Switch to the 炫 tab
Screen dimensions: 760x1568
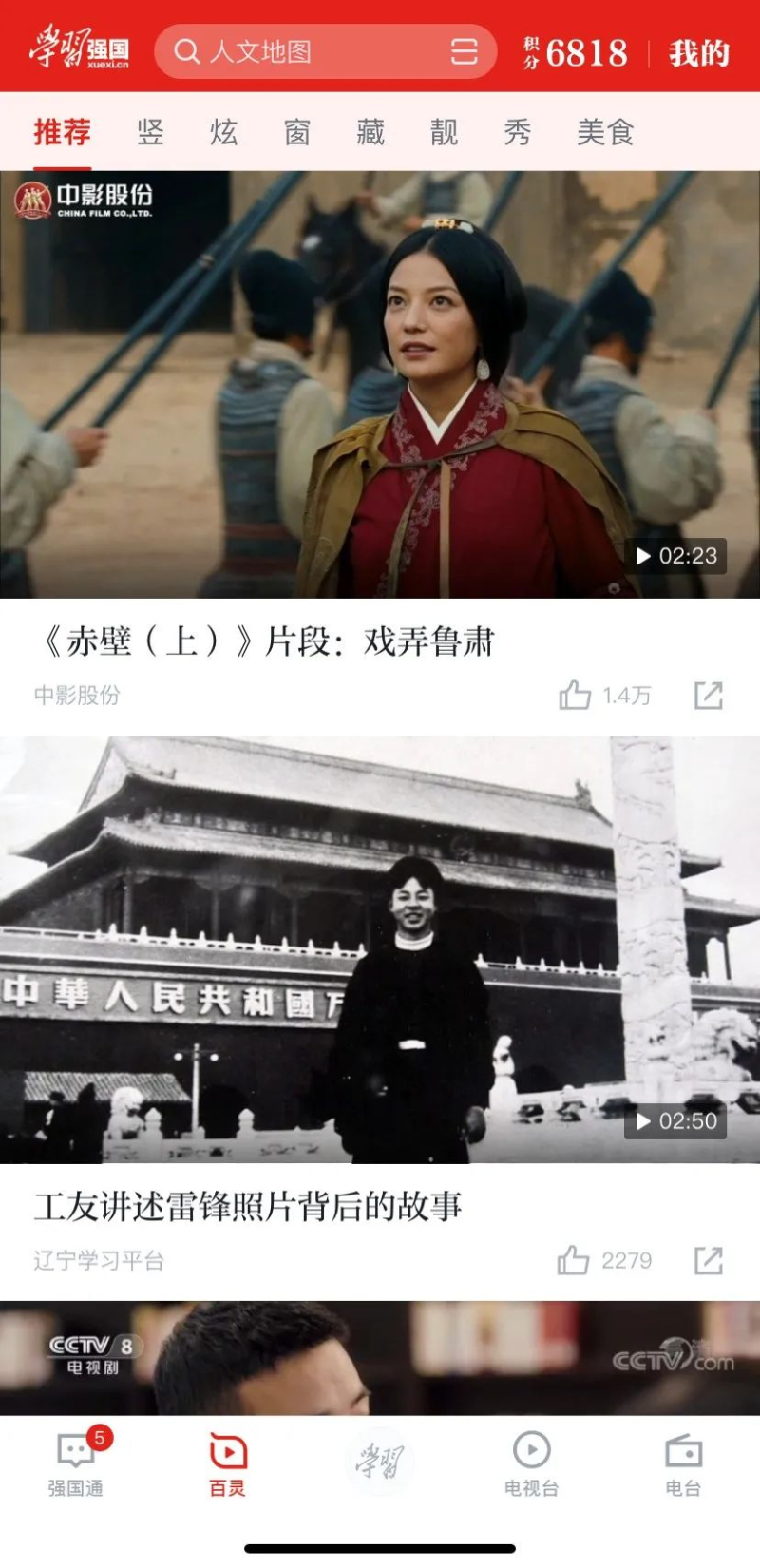[x=224, y=132]
